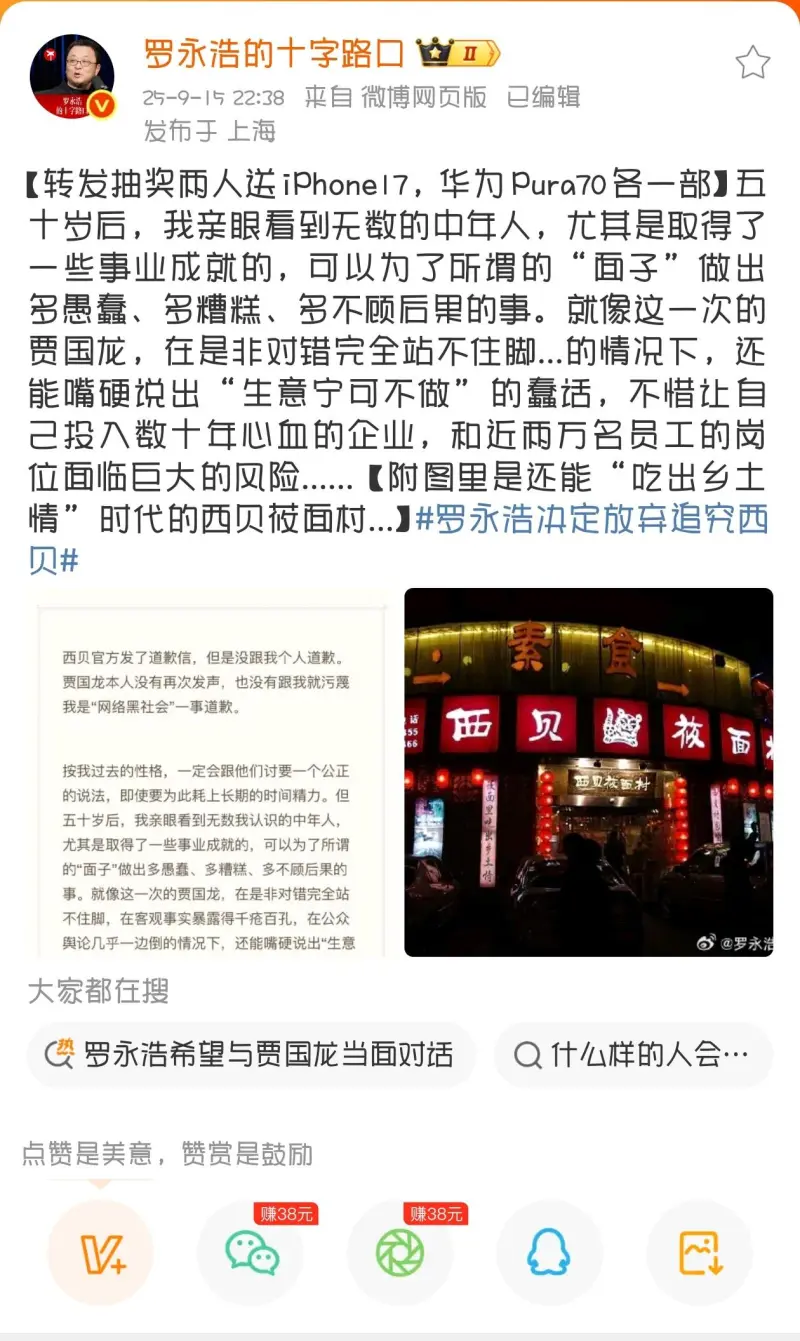Image resolution: width=800 pixels, height=1341 pixels.
Task: Share post to WeChat Moments
Action: click(x=400, y=1252)
